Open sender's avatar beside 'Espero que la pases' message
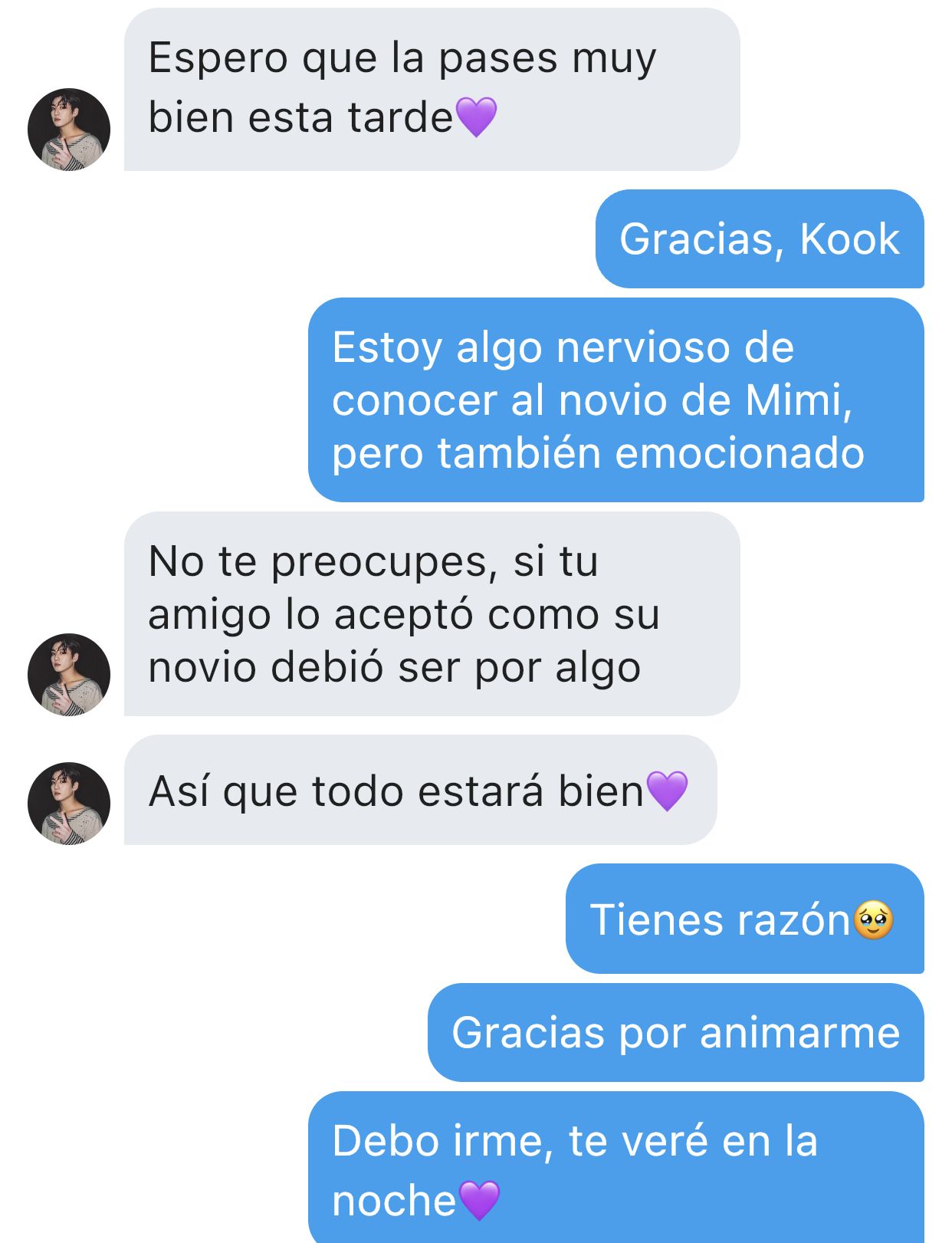Viewport: 952px width, 1243px height. [69, 130]
